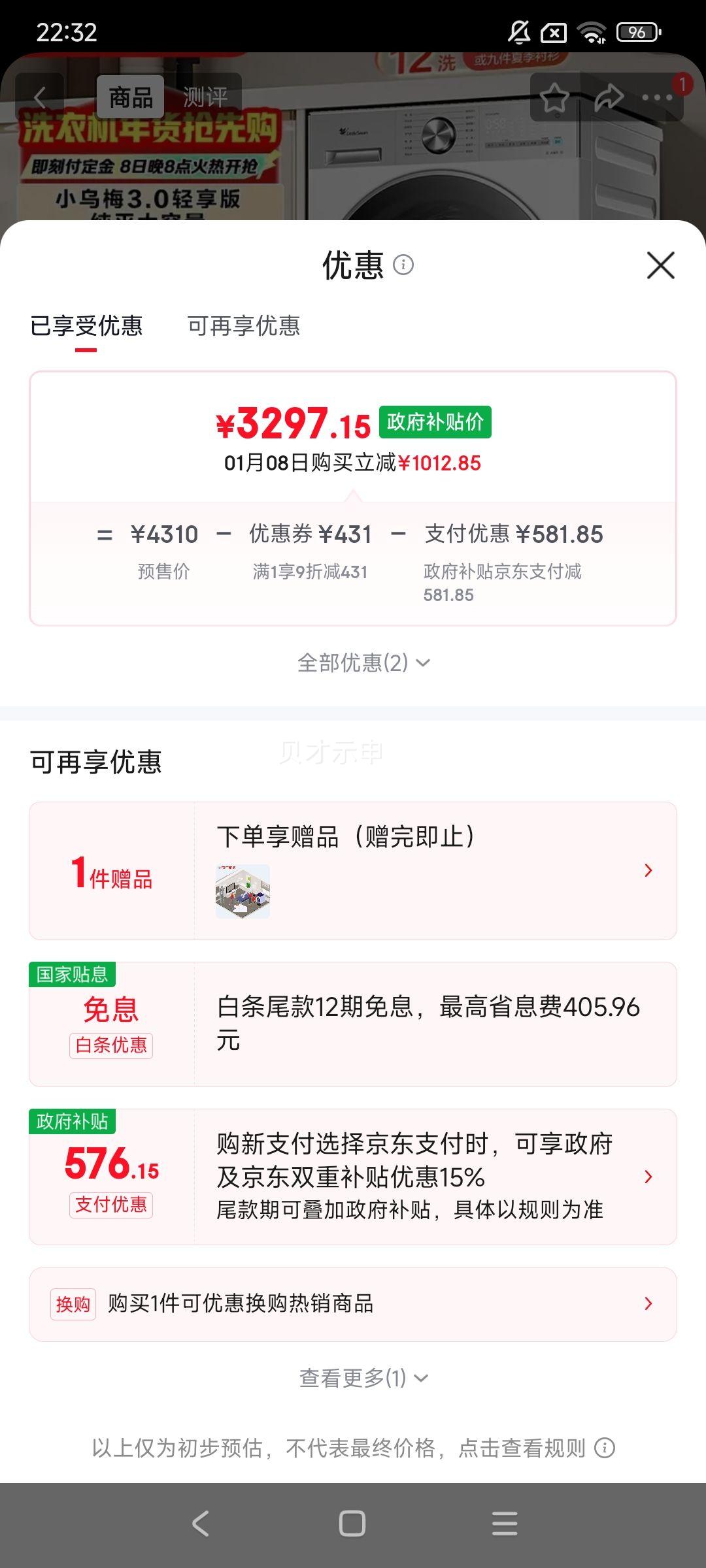Tap the back arrow at top left

tap(41, 97)
